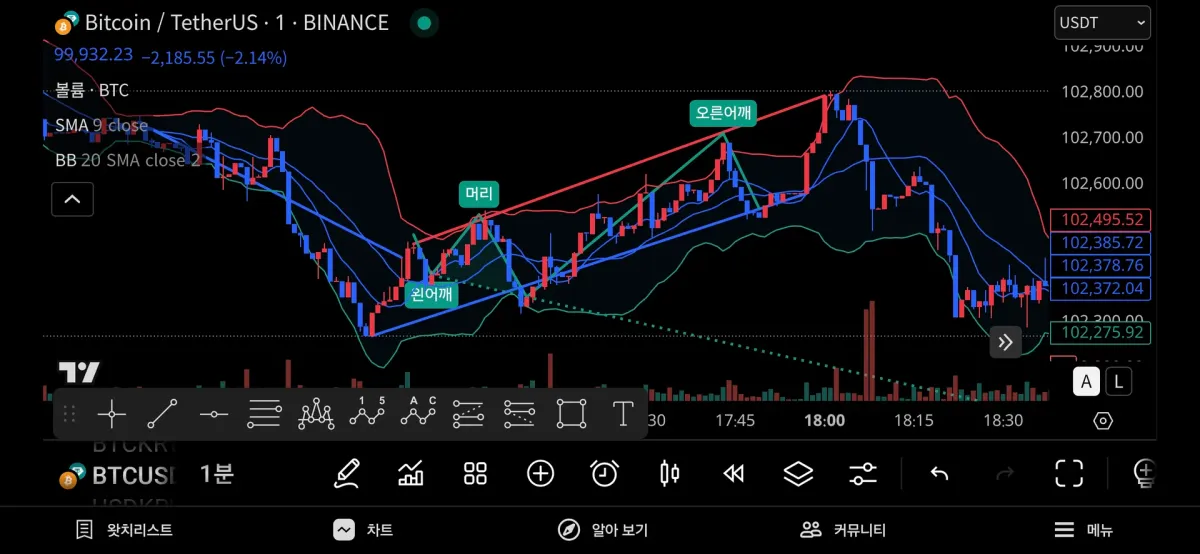The width and height of the screenshot is (1200, 554).
Task: Undo the last chart action
Action: tap(939, 473)
